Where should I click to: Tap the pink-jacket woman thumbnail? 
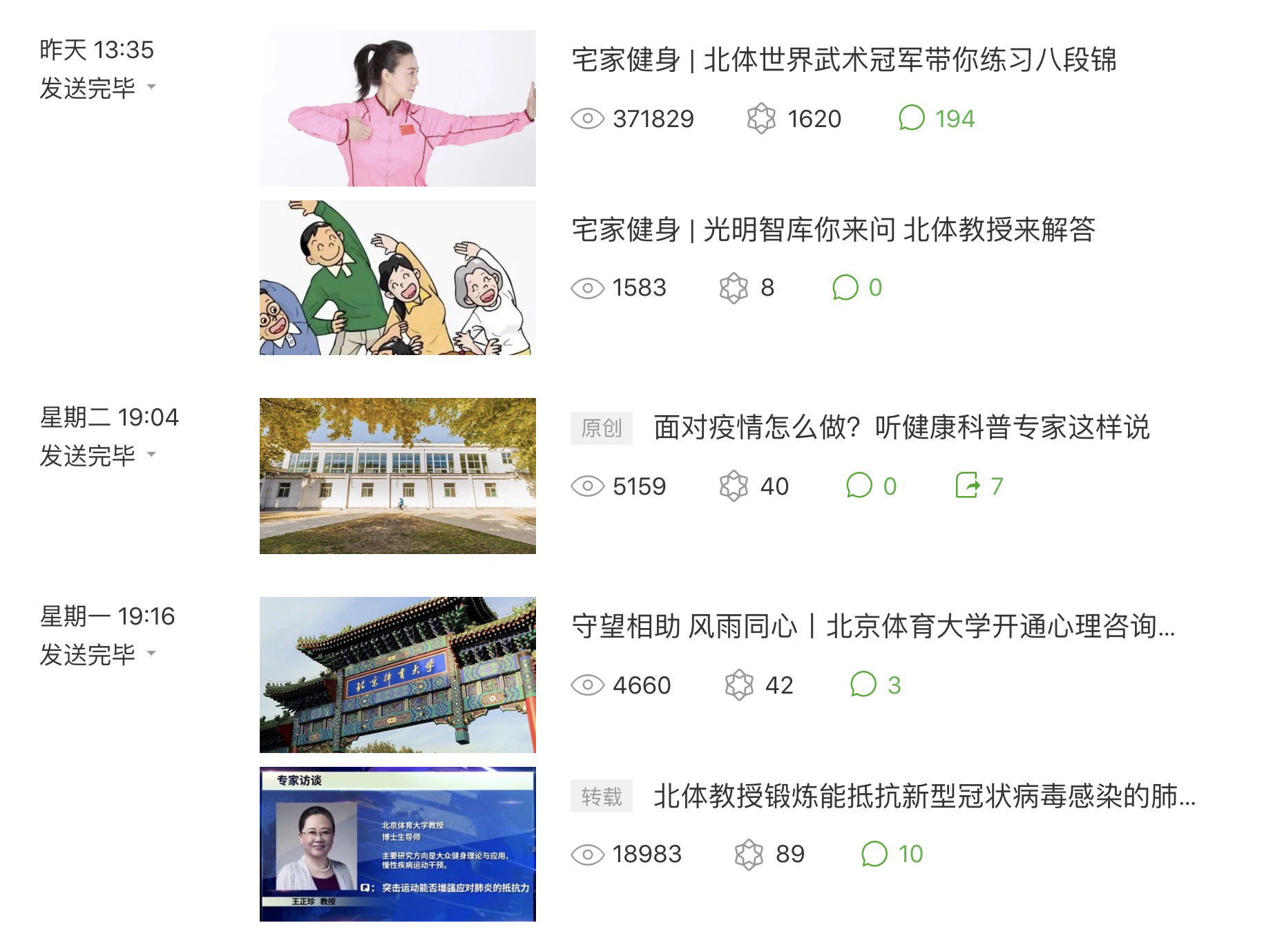[397, 108]
